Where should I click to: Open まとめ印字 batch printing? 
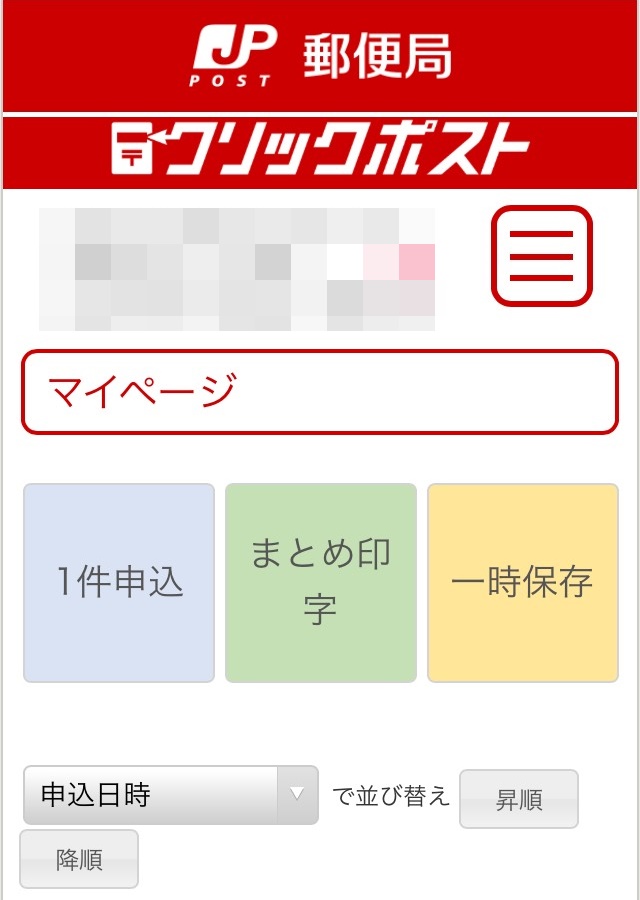[321, 583]
